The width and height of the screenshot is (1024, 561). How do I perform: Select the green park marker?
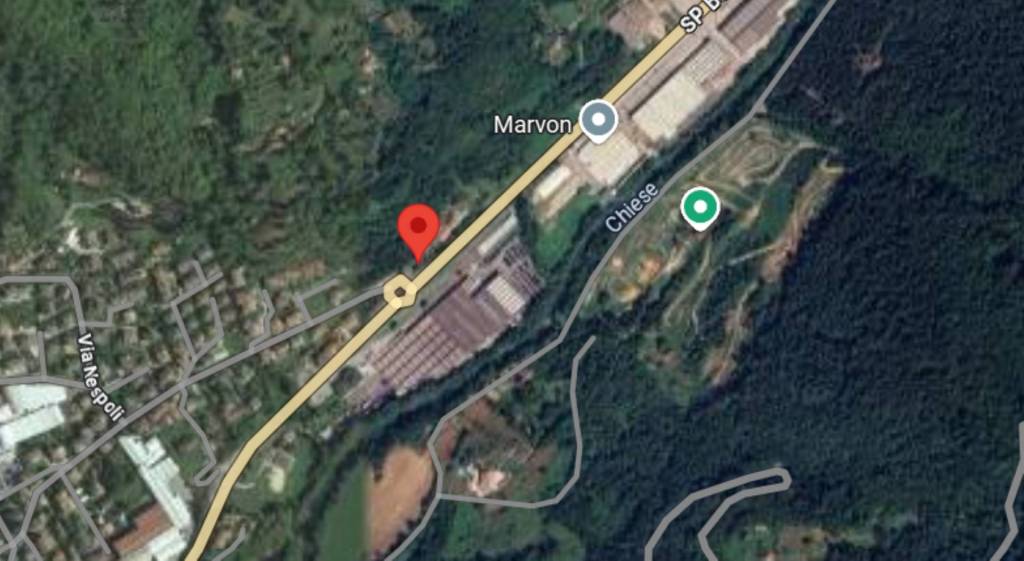tap(700, 207)
